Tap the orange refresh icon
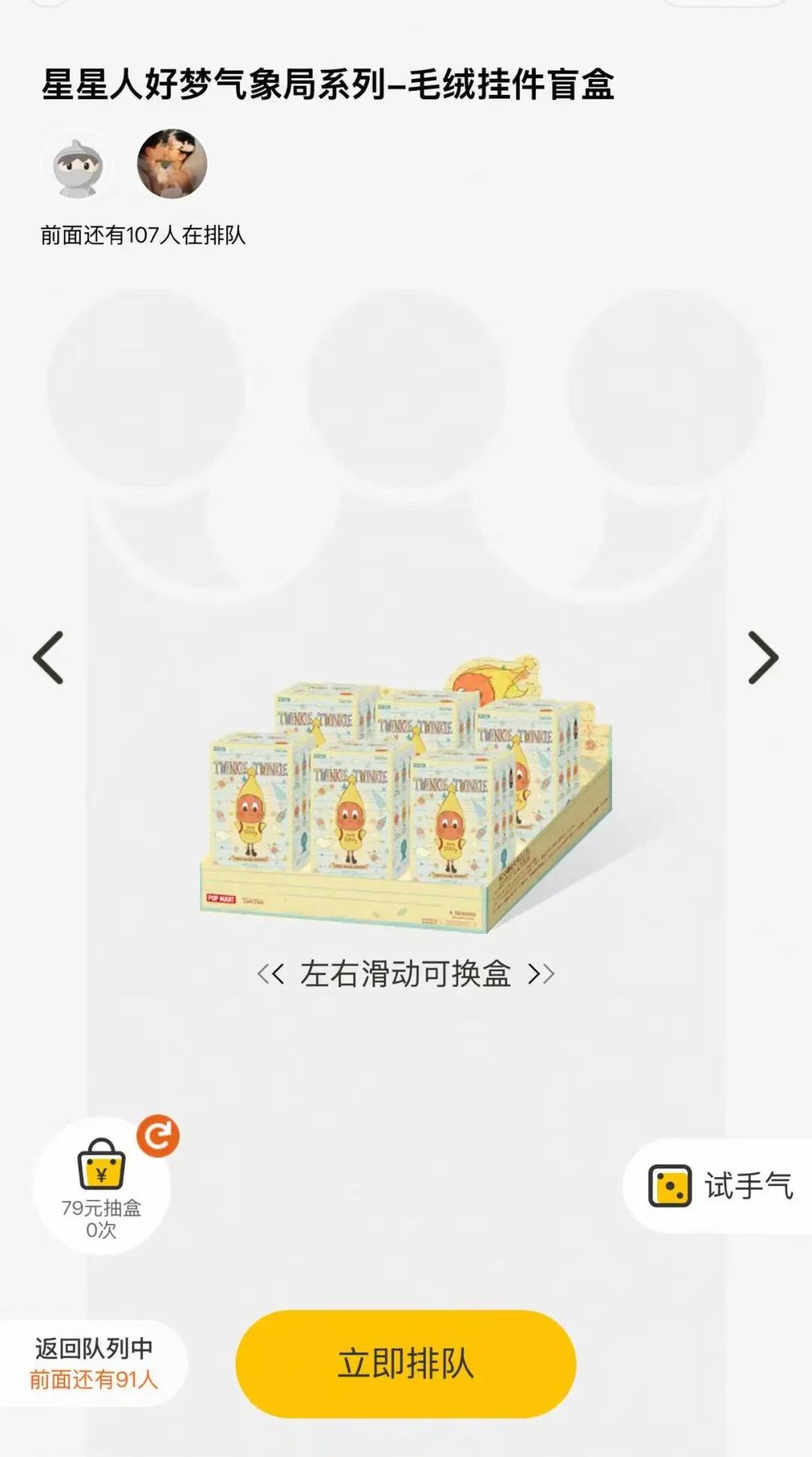The width and height of the screenshot is (812, 1457). coord(158,1136)
